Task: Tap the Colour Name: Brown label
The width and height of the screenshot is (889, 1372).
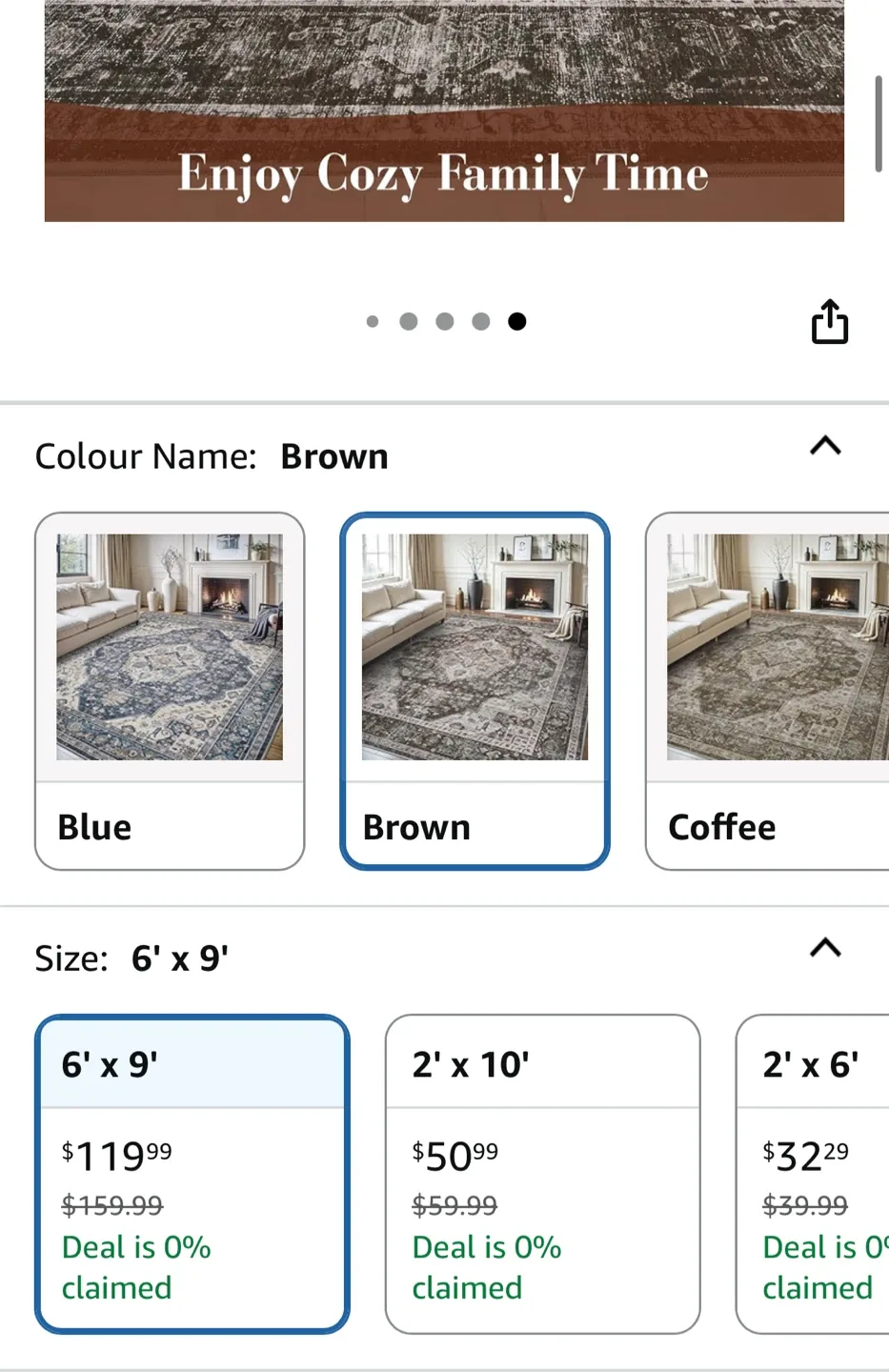Action: (x=211, y=455)
